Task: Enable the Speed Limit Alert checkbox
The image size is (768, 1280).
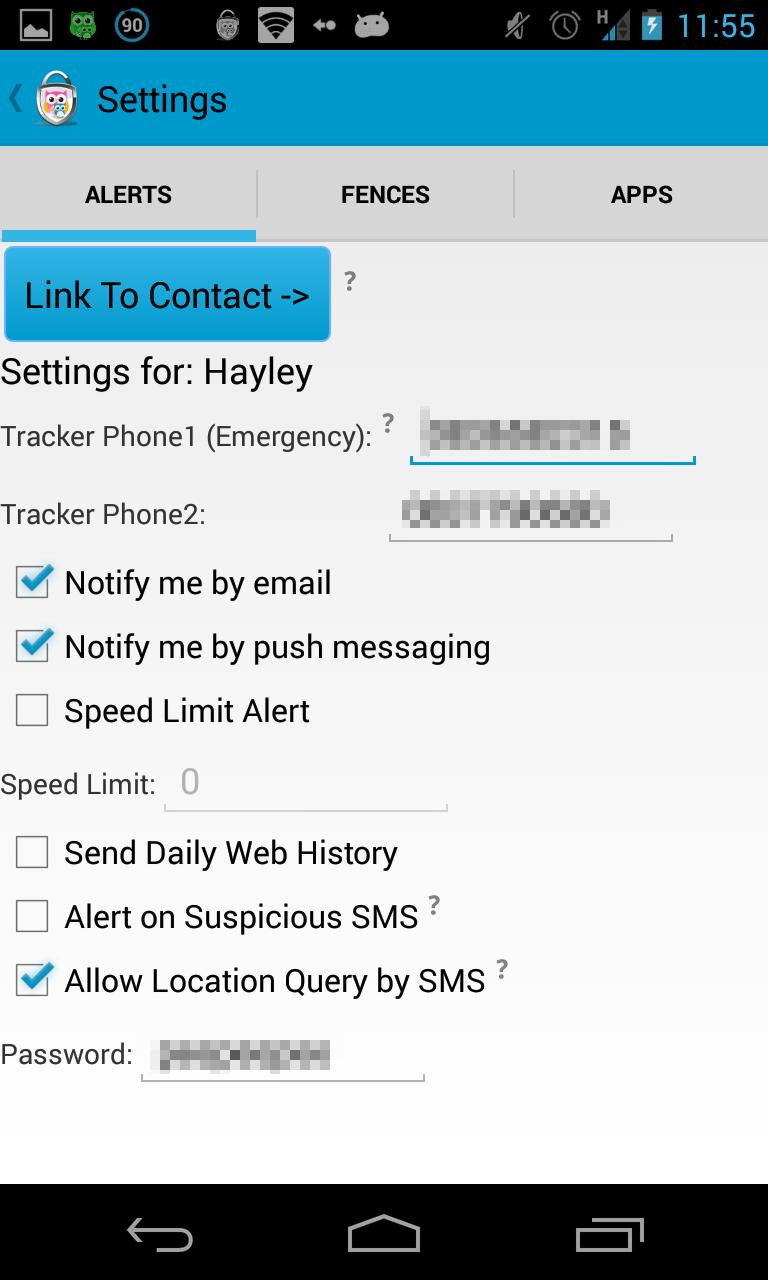Action: click(x=33, y=711)
